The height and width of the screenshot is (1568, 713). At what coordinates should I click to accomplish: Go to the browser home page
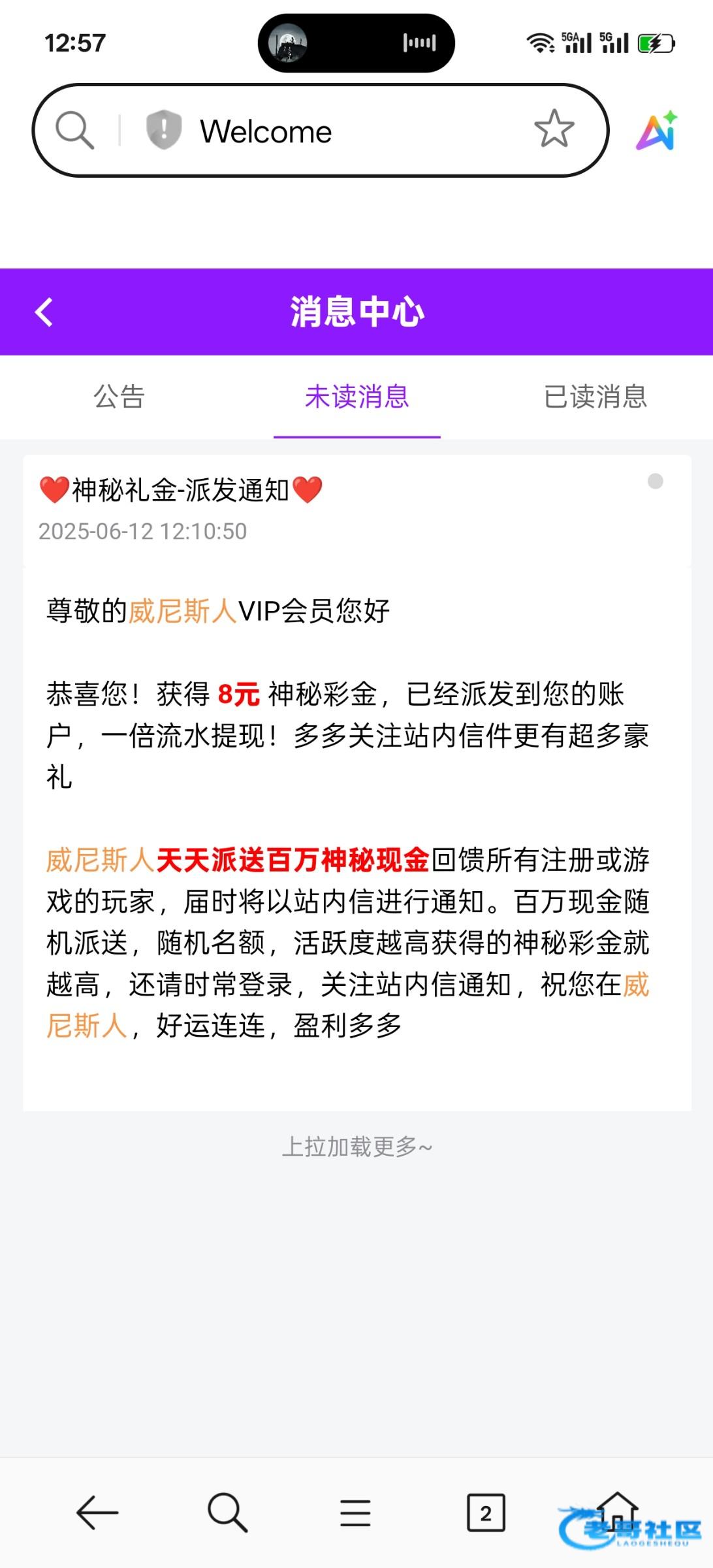point(616,1511)
